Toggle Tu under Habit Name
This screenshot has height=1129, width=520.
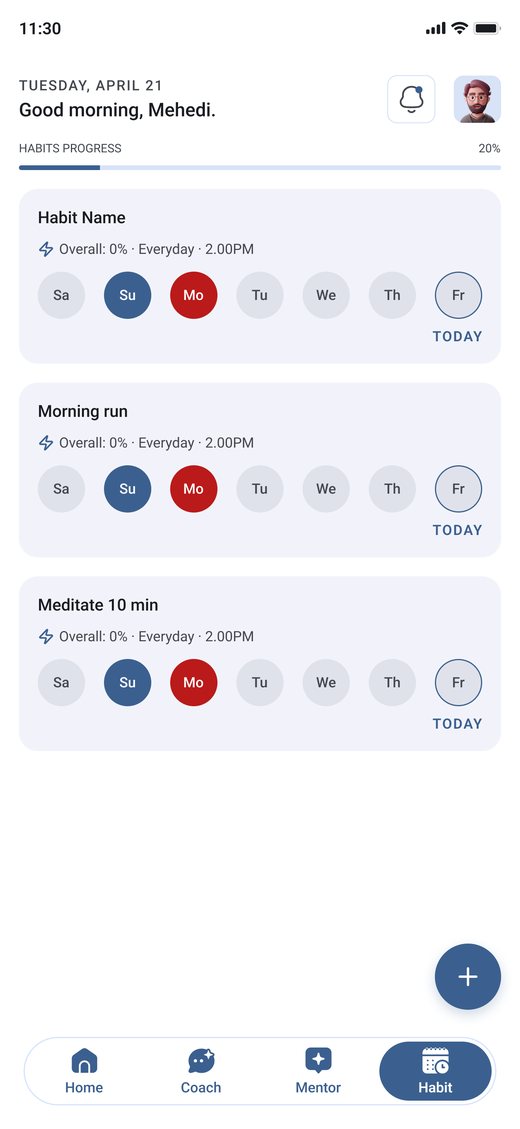pyautogui.click(x=260, y=295)
